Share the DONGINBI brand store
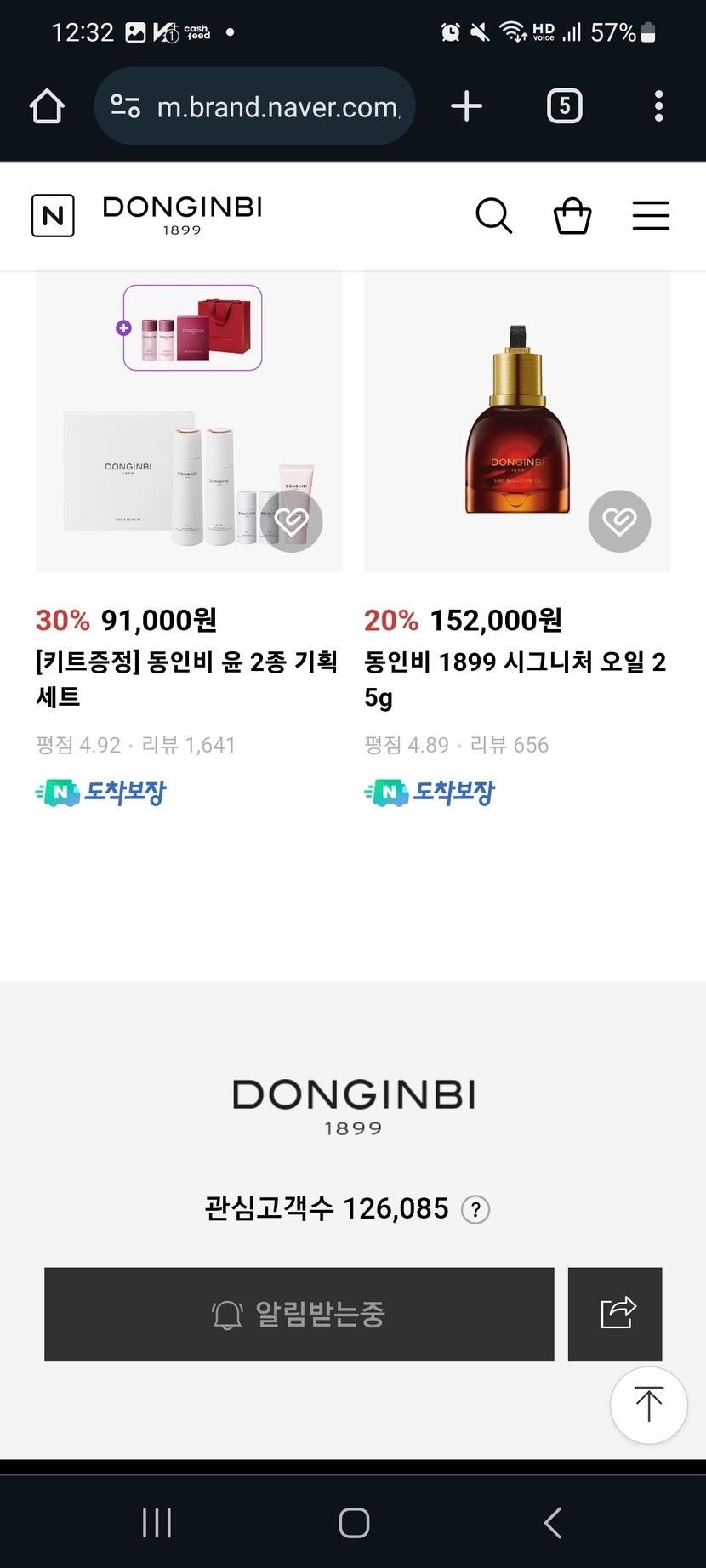This screenshot has width=706, height=1568. click(615, 1315)
